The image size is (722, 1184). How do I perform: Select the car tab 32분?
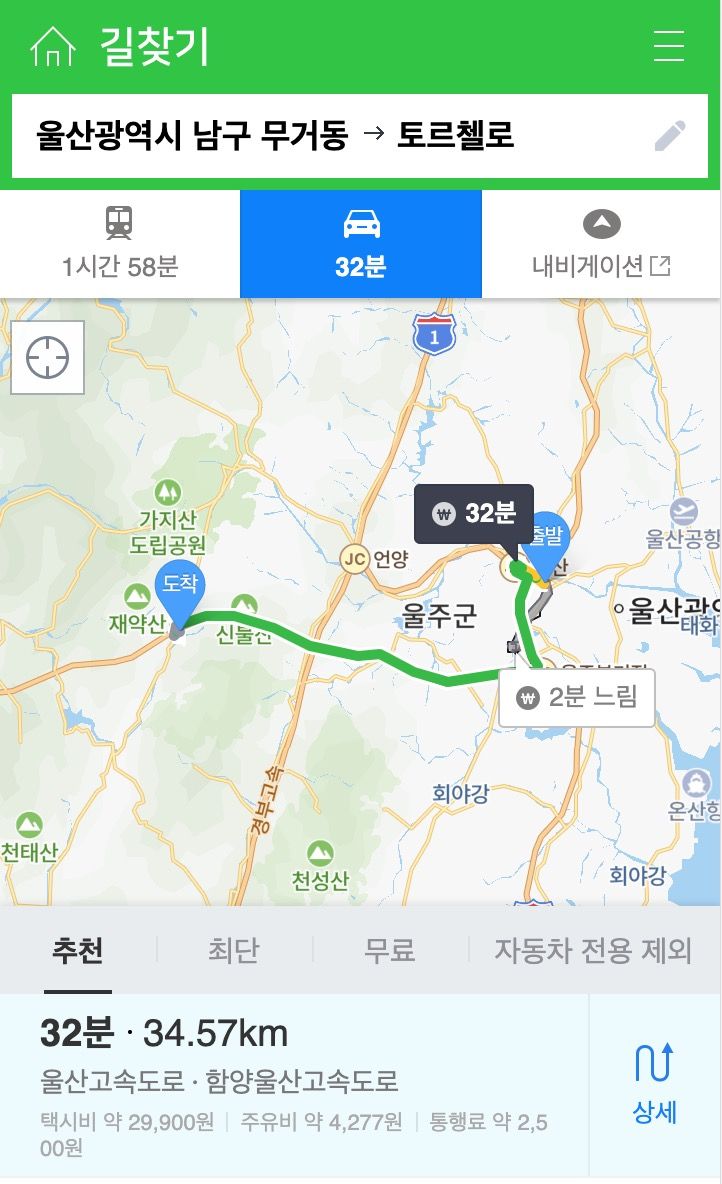361,244
